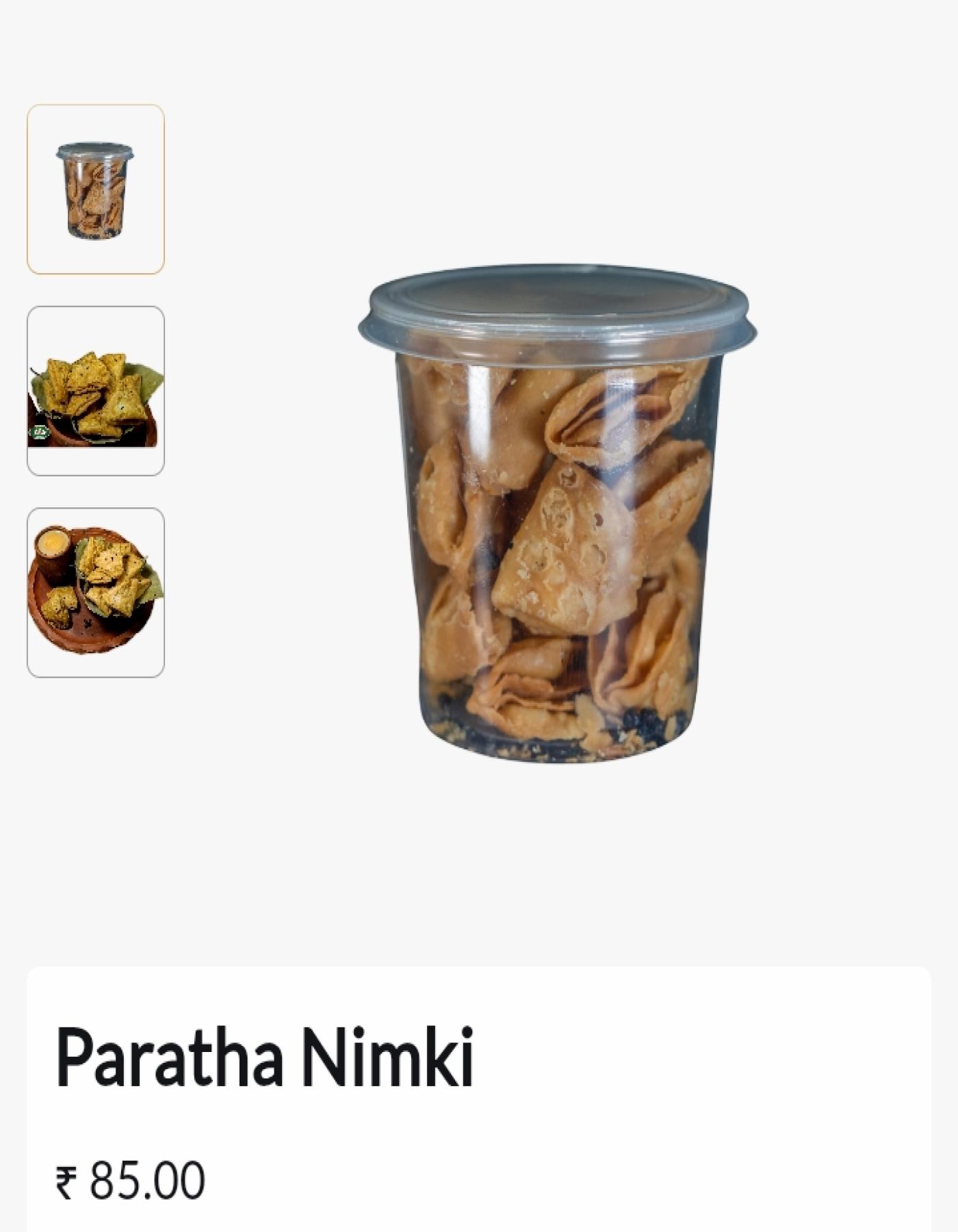Select the container thumbnail in the gallery
958x1232 pixels.
pyautogui.click(x=96, y=190)
